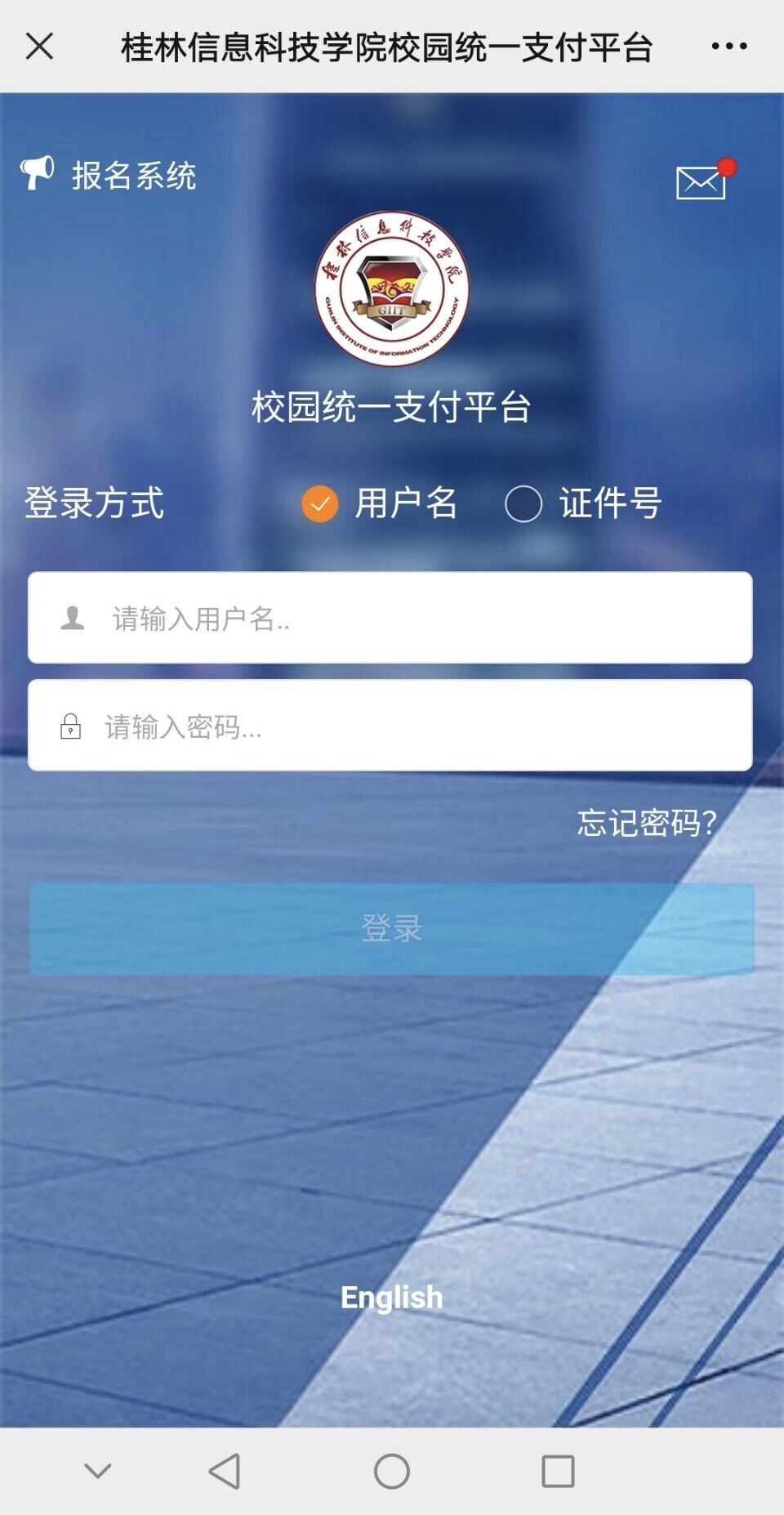Tap the 登录 login button

[392, 928]
